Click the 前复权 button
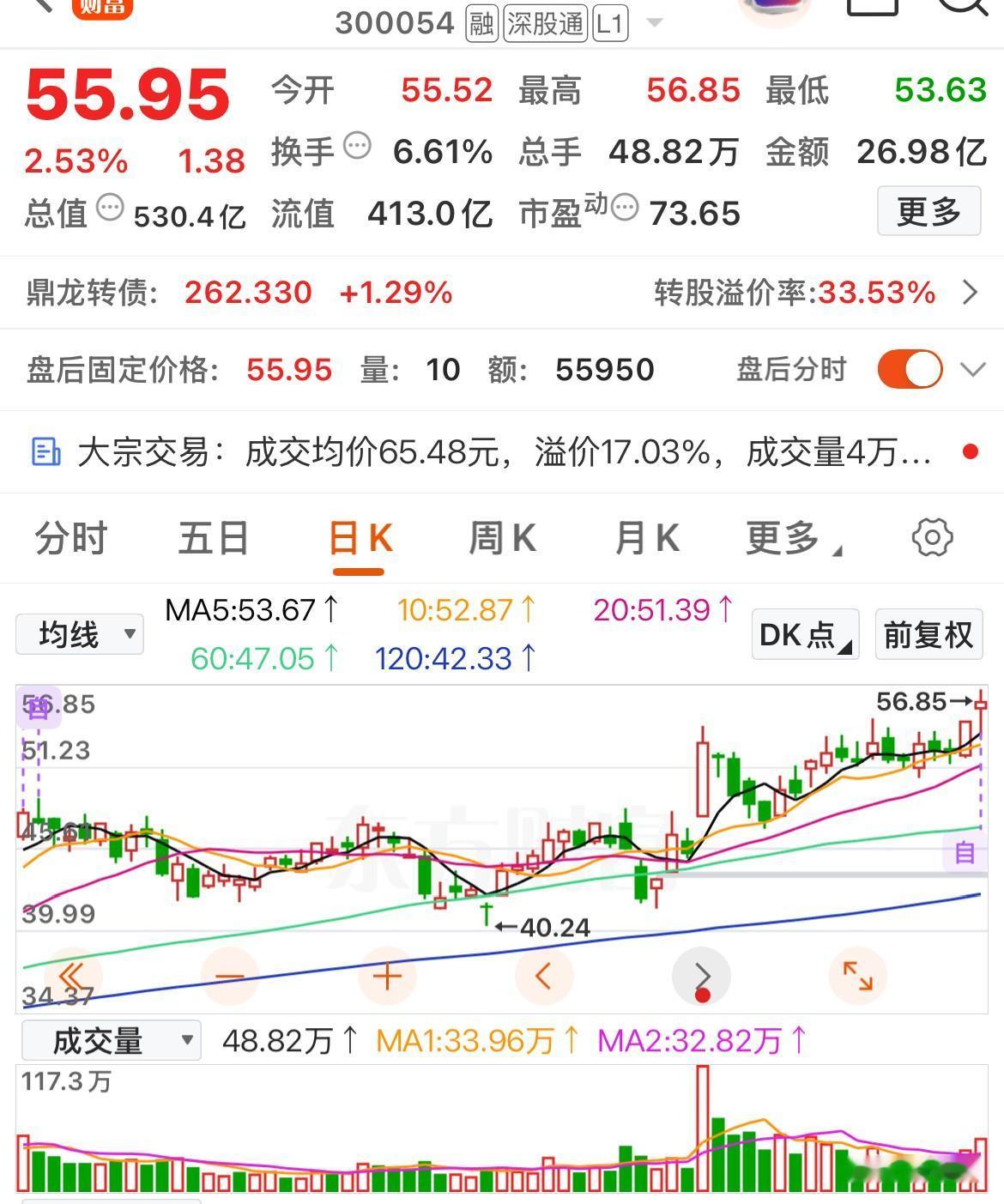 click(928, 634)
